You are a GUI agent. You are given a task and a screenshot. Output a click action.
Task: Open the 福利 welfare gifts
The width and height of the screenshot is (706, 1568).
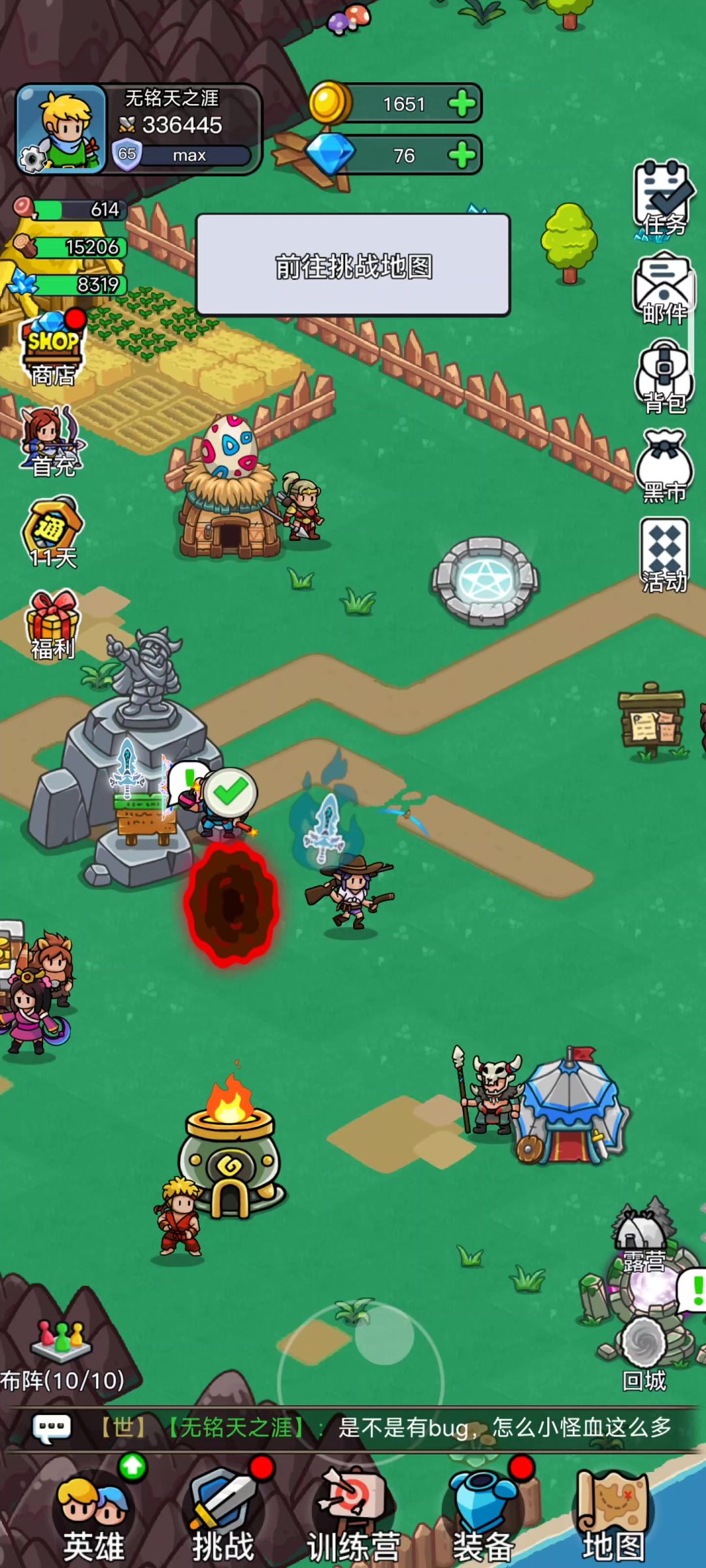(52, 624)
